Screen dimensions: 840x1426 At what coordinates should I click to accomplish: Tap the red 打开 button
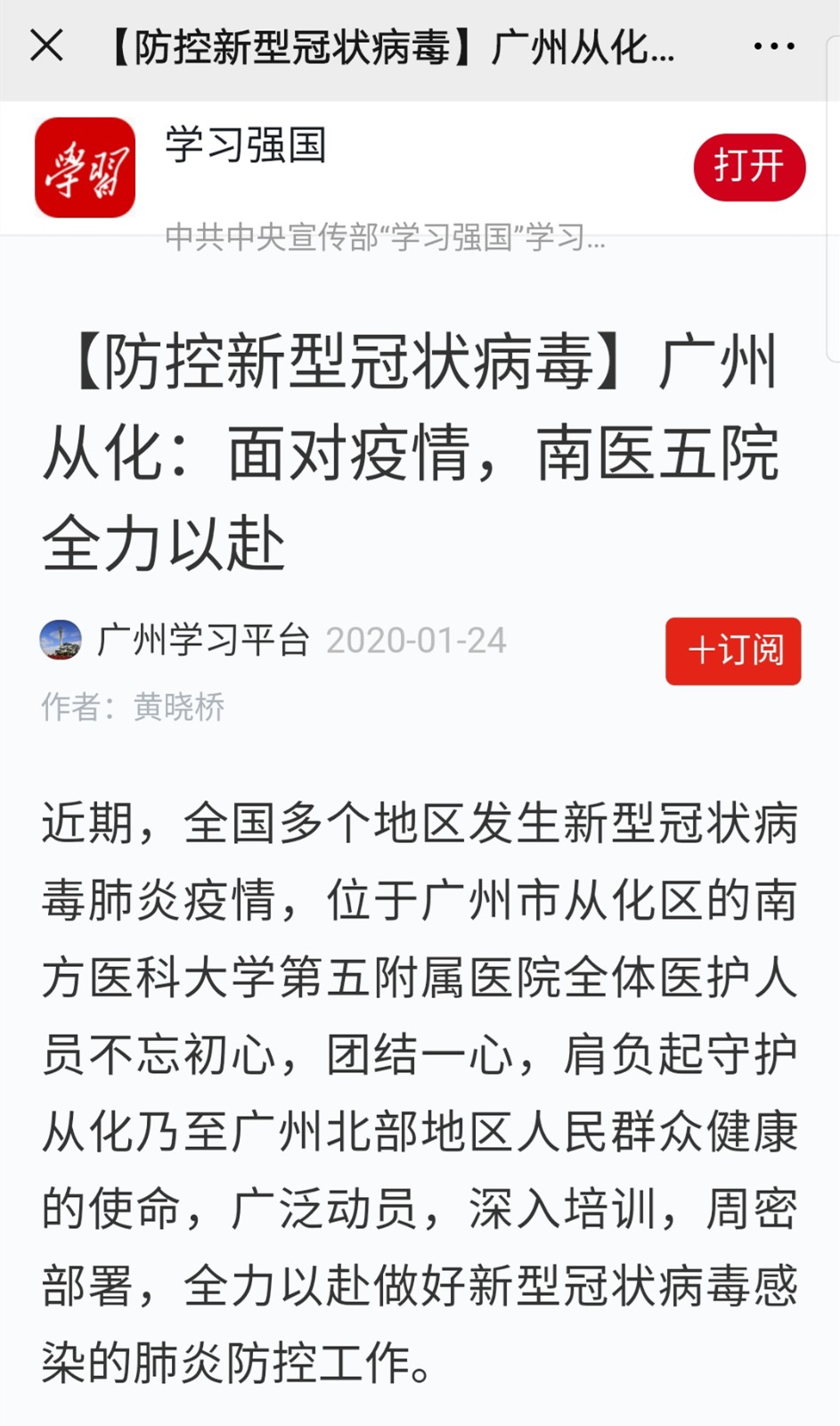point(749,167)
